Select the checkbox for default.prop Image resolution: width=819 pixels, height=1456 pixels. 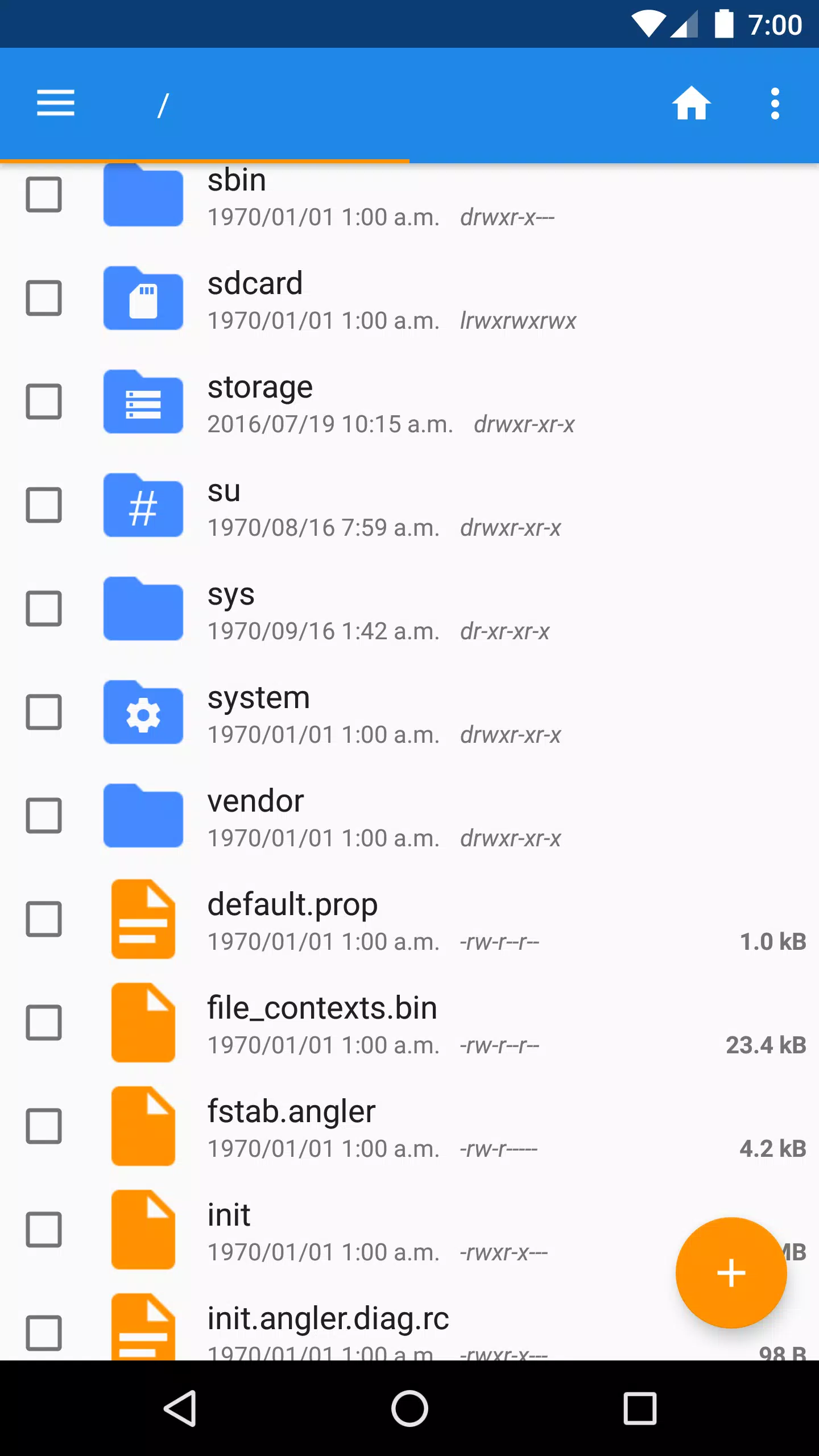pos(44,919)
